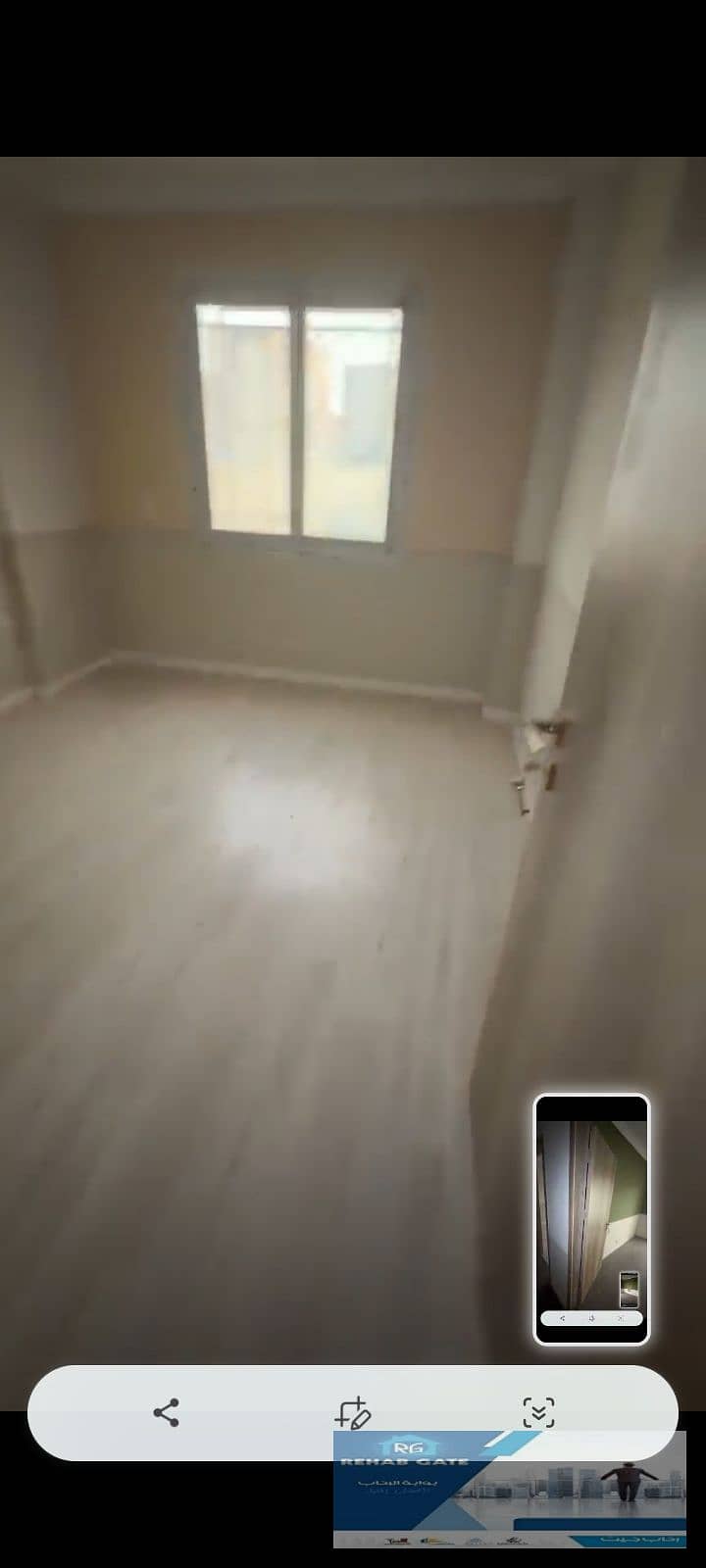Start scroll capture with the double-arrow icon
The image size is (706, 1568).
538,1412
